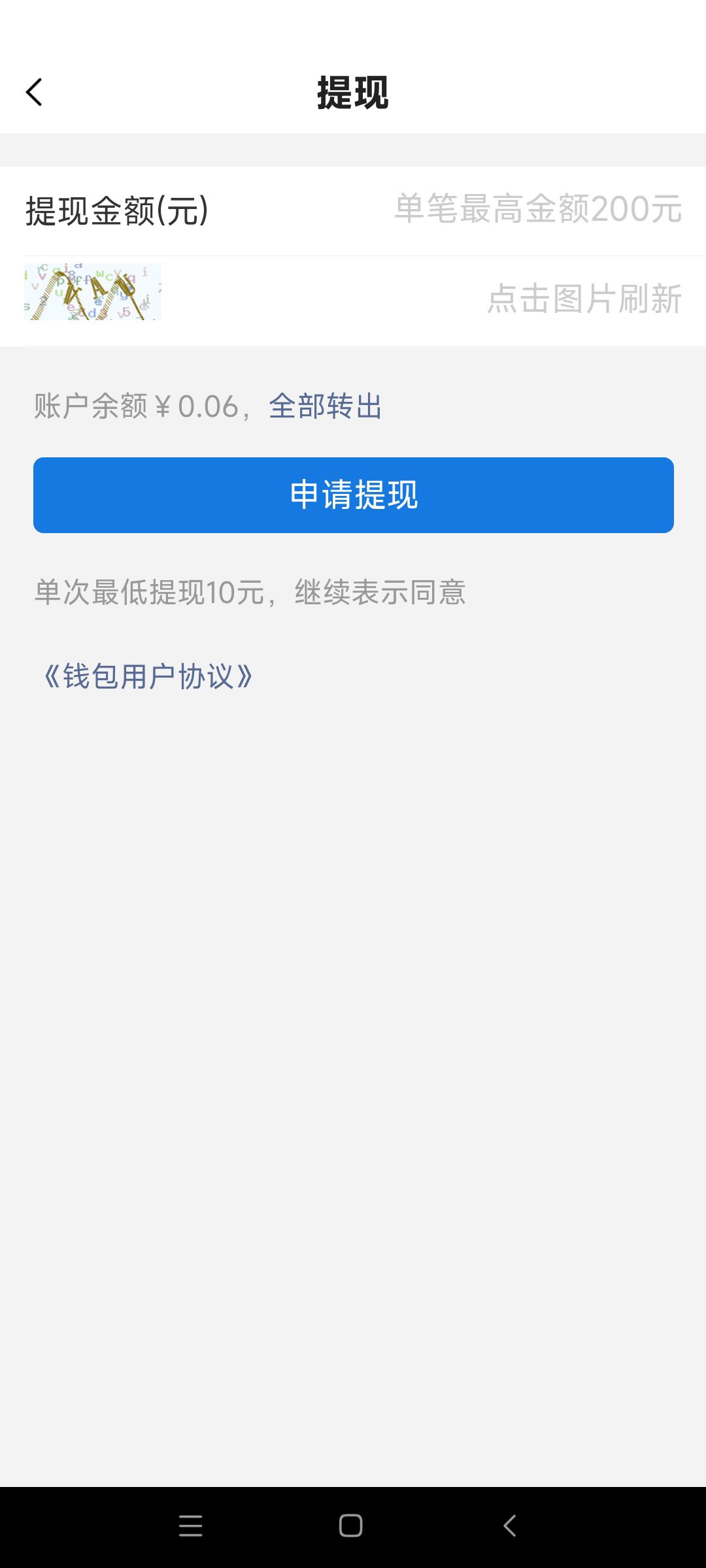This screenshot has width=706, height=1568.
Task: Tap the 点击图片刷新 captcha input field
Action: [583, 299]
